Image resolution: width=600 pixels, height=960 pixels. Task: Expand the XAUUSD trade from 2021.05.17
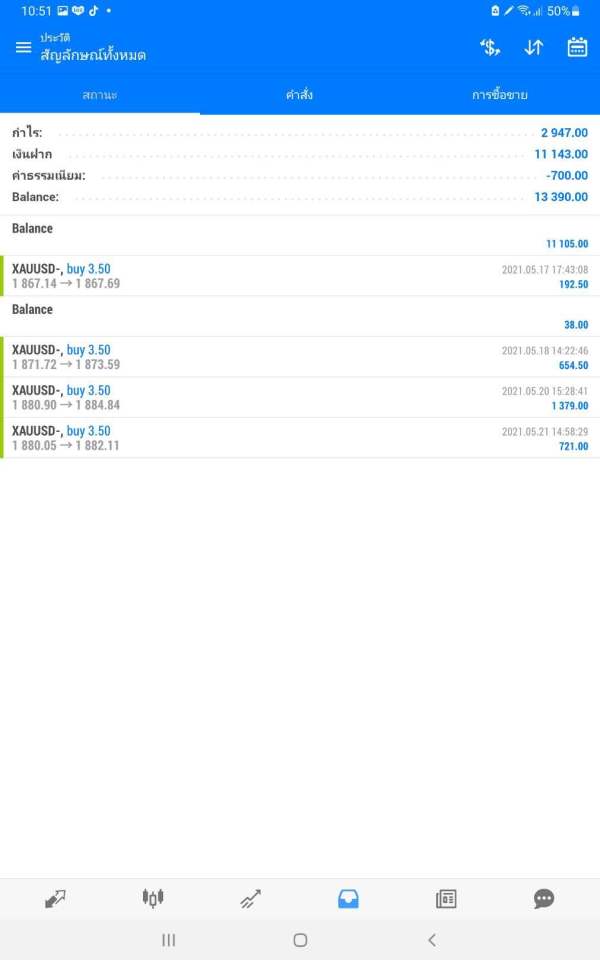click(300, 276)
